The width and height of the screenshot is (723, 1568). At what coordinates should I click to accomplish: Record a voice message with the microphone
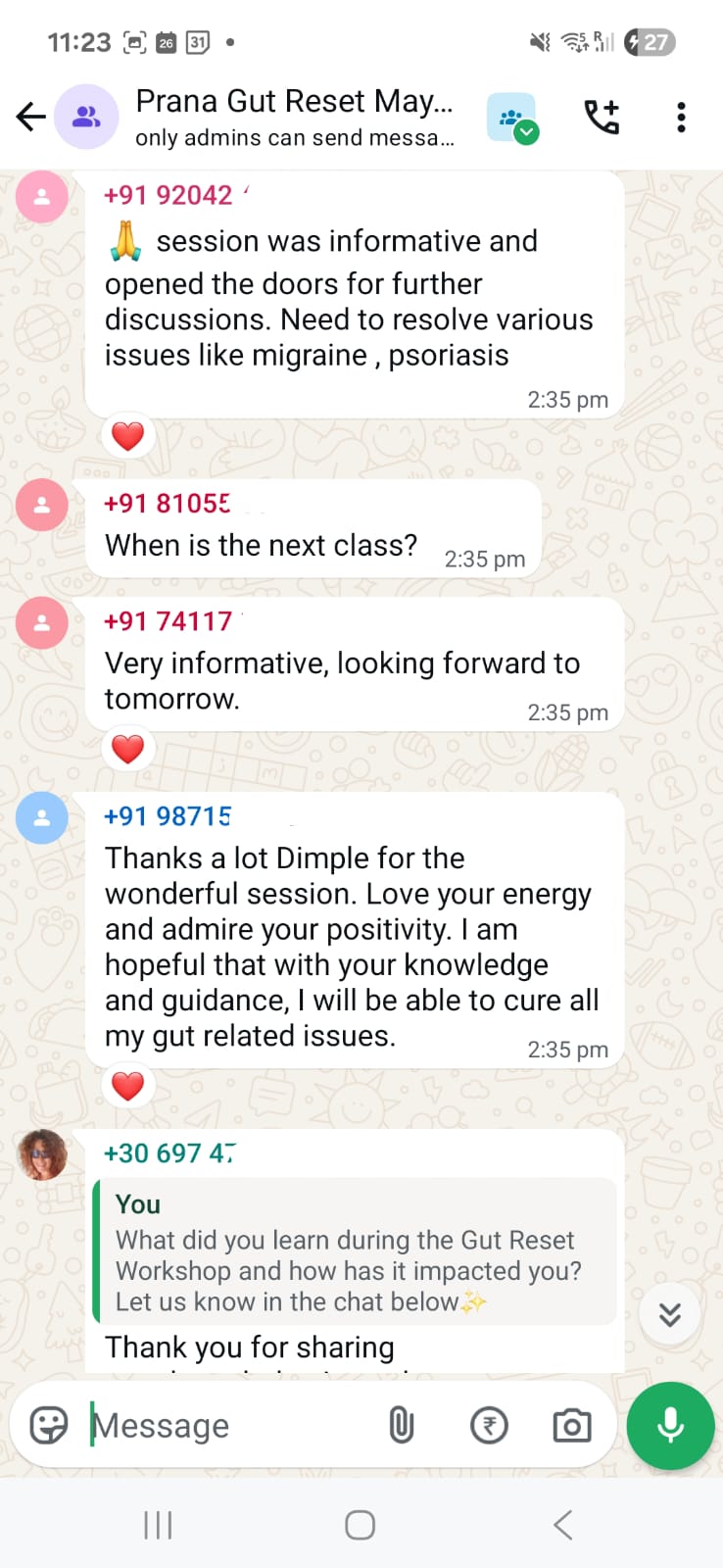(x=671, y=1426)
